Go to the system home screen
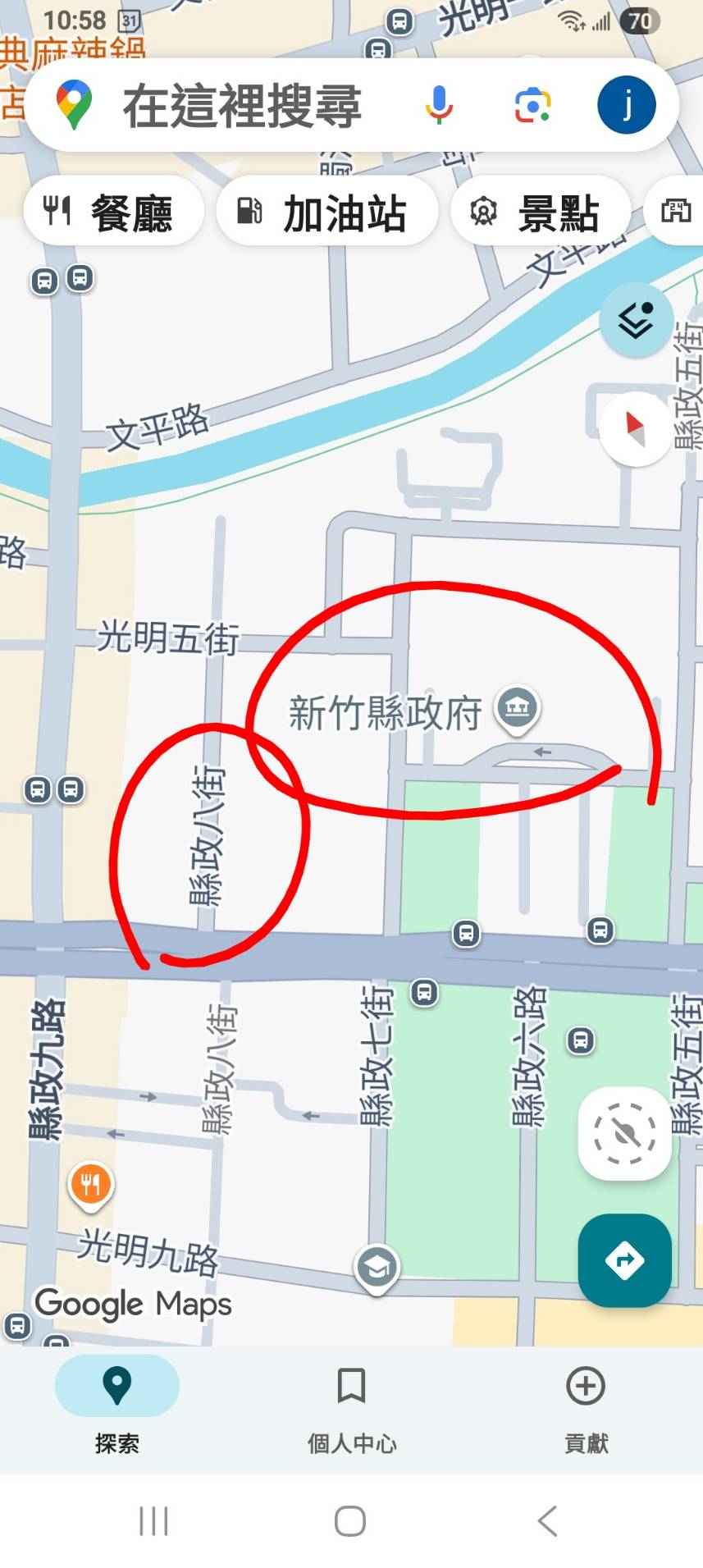703x1568 pixels. pos(350,1520)
